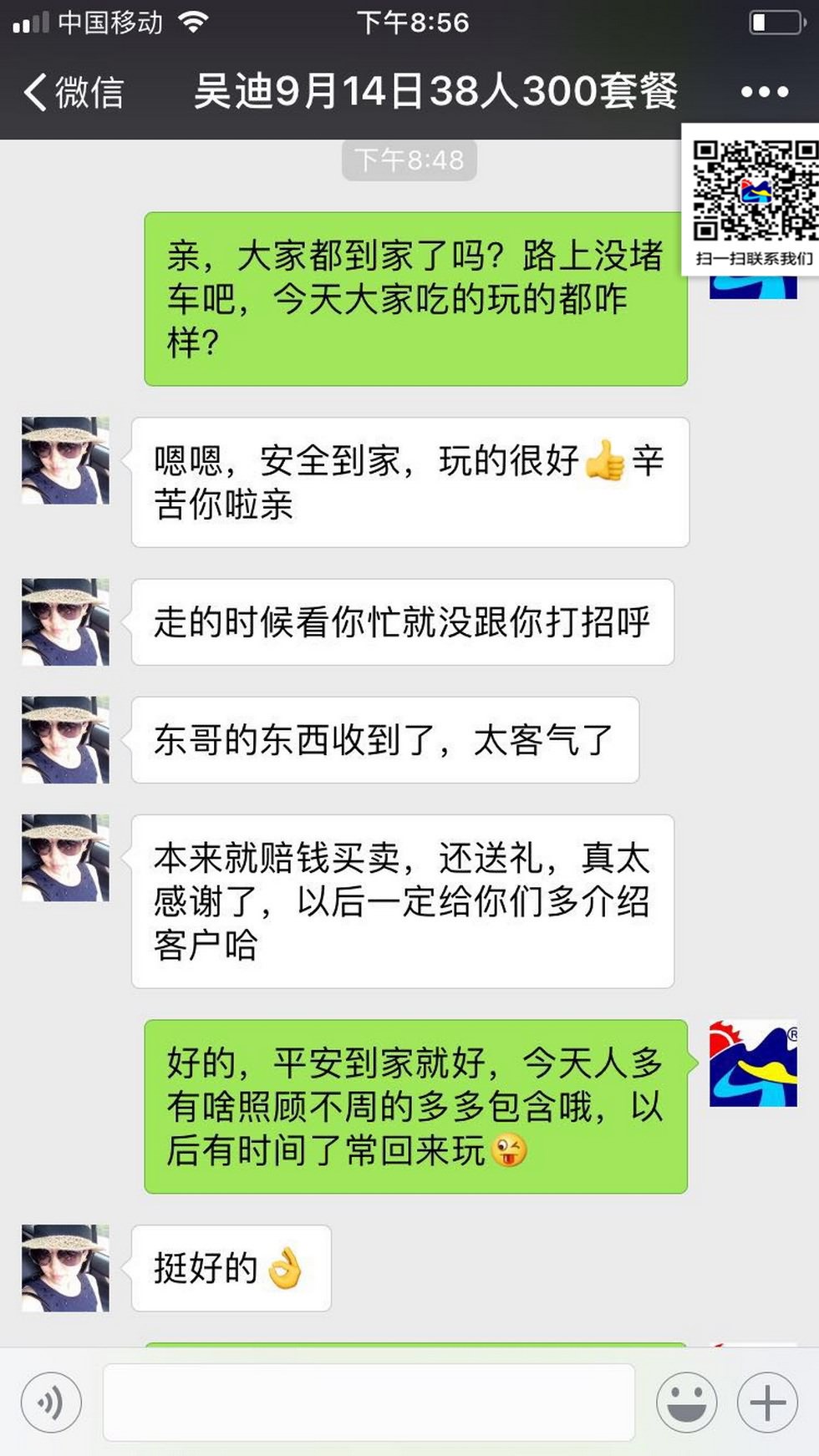The width and height of the screenshot is (819, 1456).
Task: Switch to voice message input
Action: pos(51,1403)
